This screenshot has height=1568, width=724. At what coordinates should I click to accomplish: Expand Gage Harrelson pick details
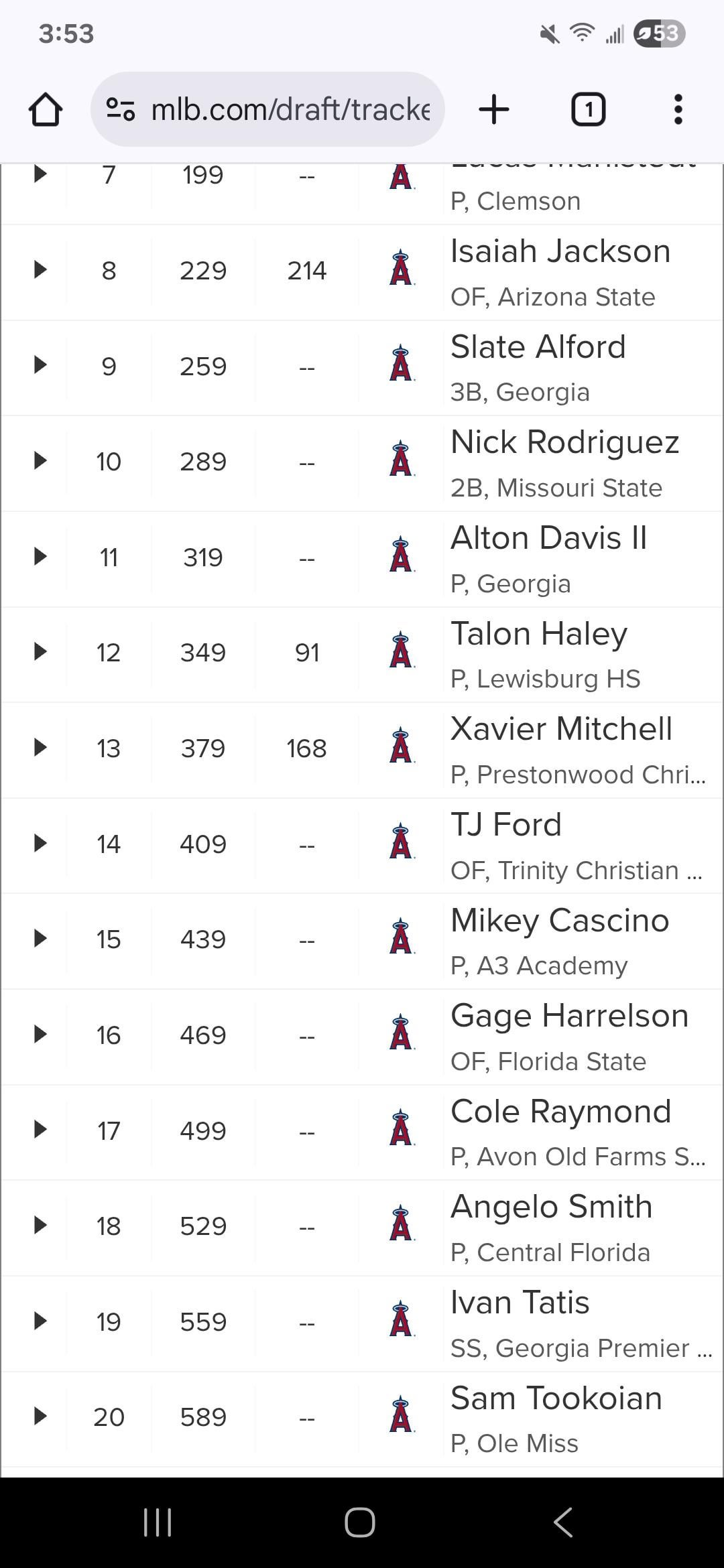(40, 1035)
